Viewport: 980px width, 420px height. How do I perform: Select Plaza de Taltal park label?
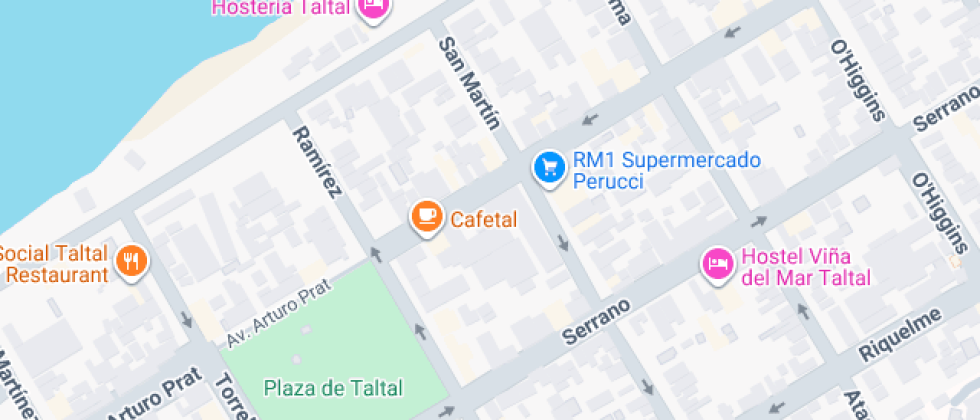(333, 387)
